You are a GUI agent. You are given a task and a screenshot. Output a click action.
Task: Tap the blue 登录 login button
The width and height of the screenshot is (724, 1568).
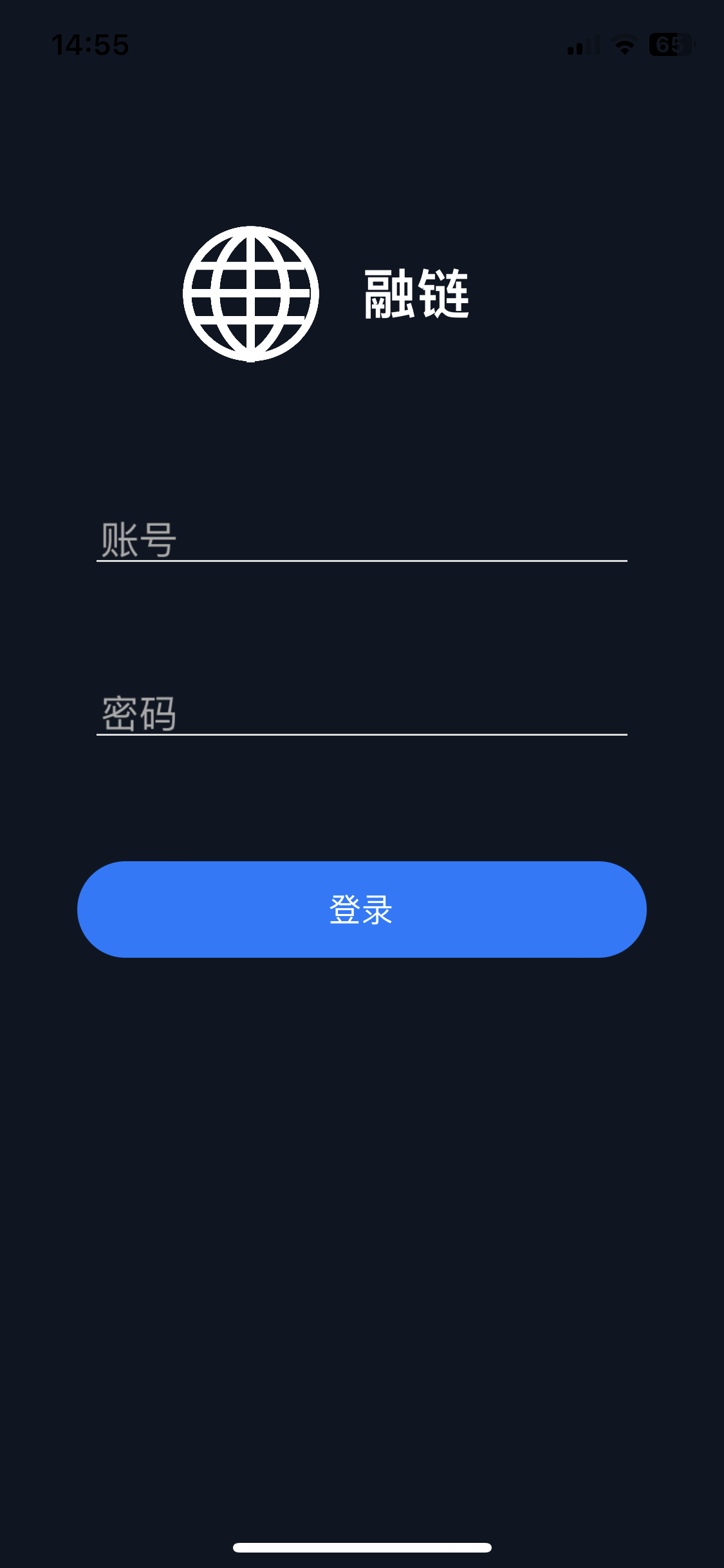(x=362, y=909)
